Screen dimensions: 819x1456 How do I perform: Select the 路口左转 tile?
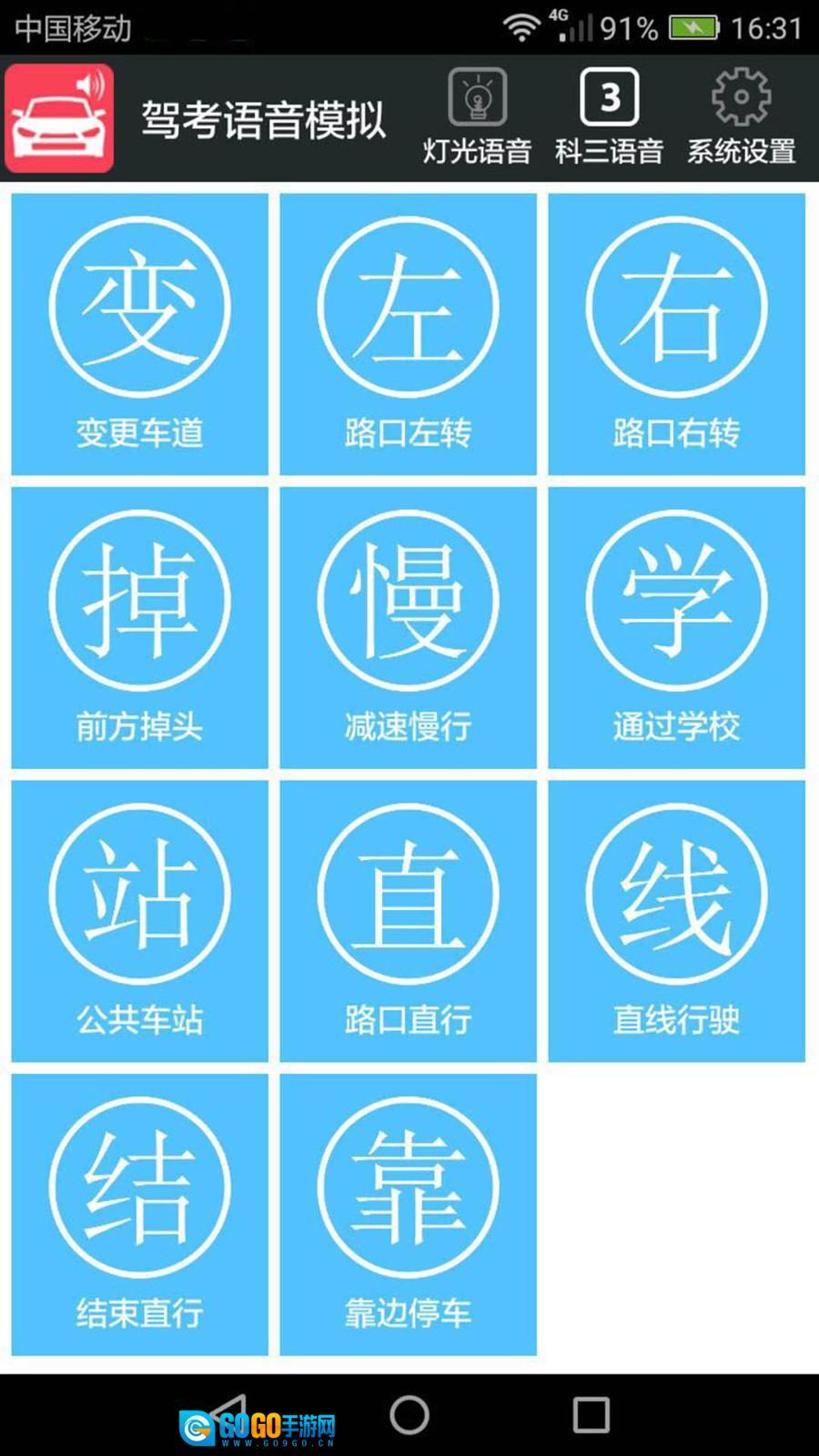[408, 333]
